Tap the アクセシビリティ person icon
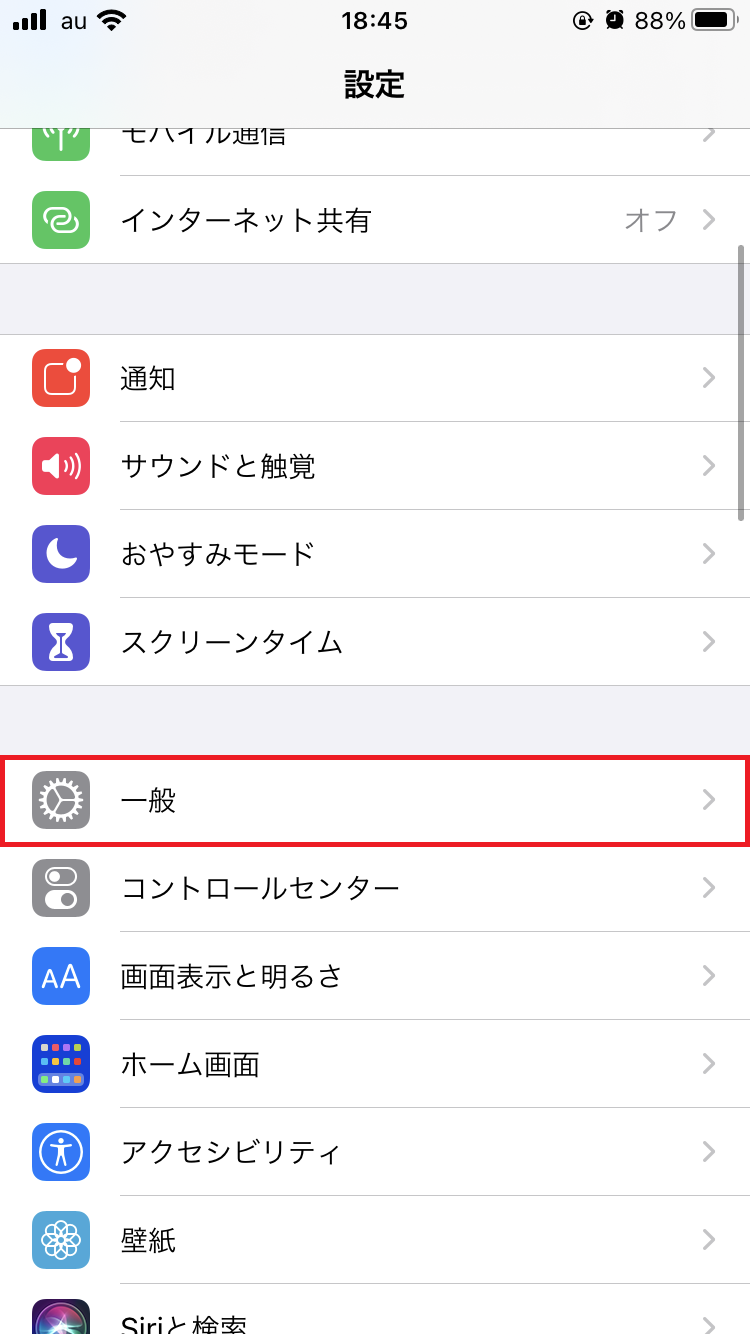750x1334 pixels. coord(60,1152)
